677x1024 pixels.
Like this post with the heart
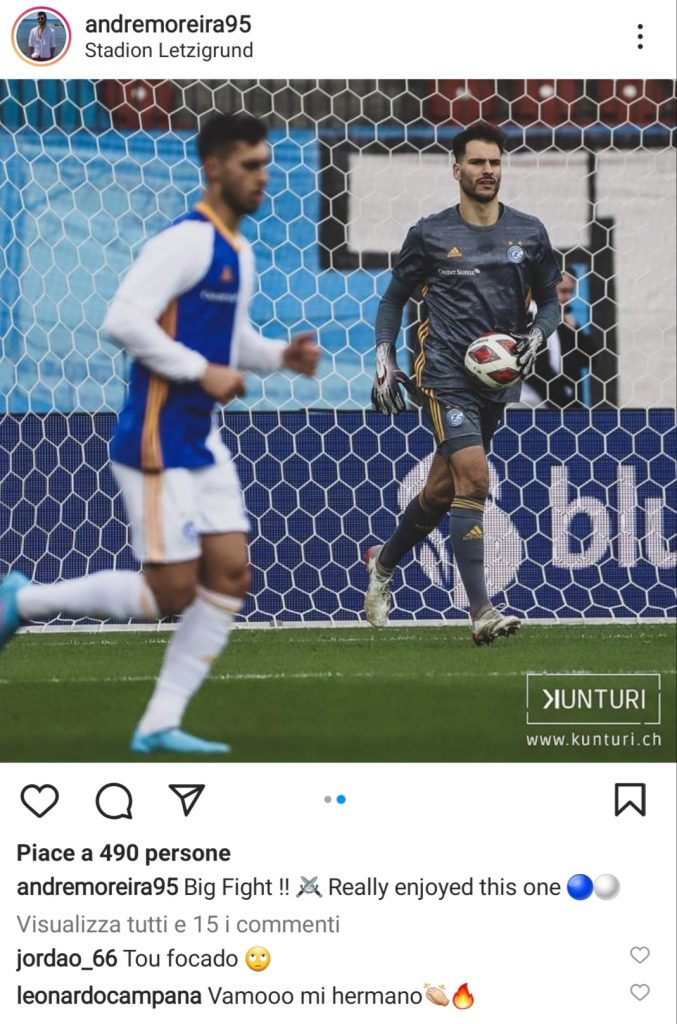[40, 800]
